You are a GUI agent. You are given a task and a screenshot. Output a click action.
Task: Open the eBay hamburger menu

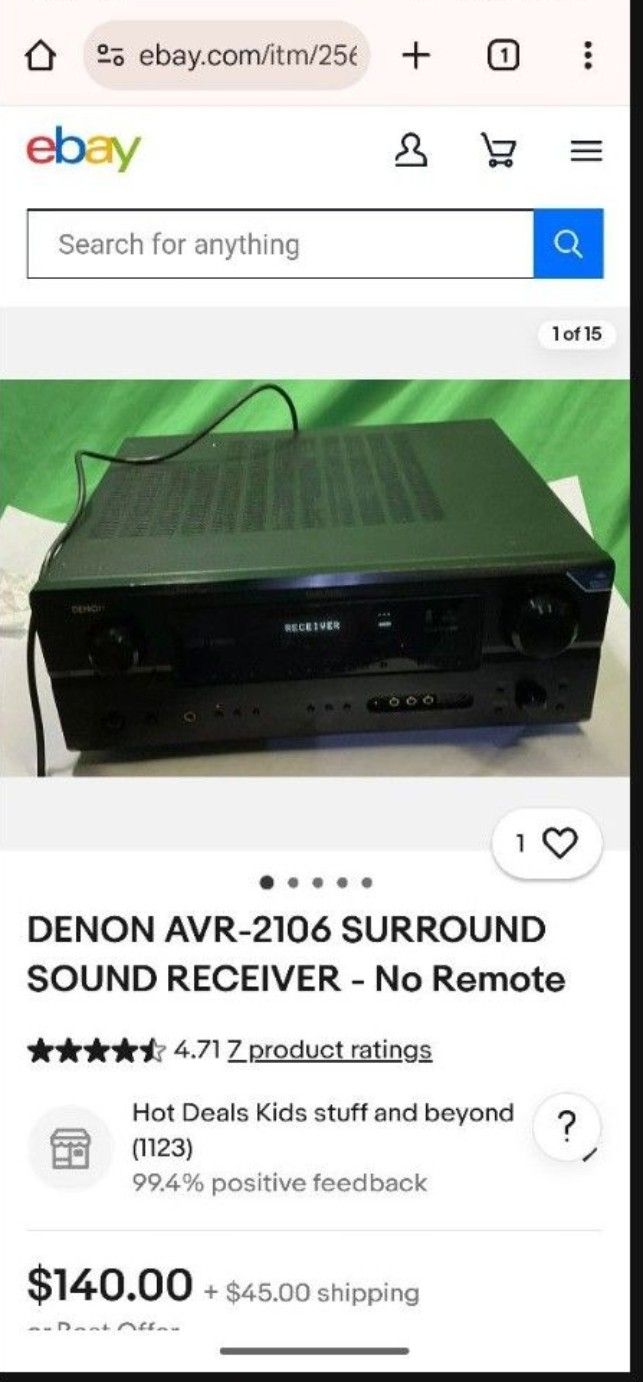[x=586, y=151]
